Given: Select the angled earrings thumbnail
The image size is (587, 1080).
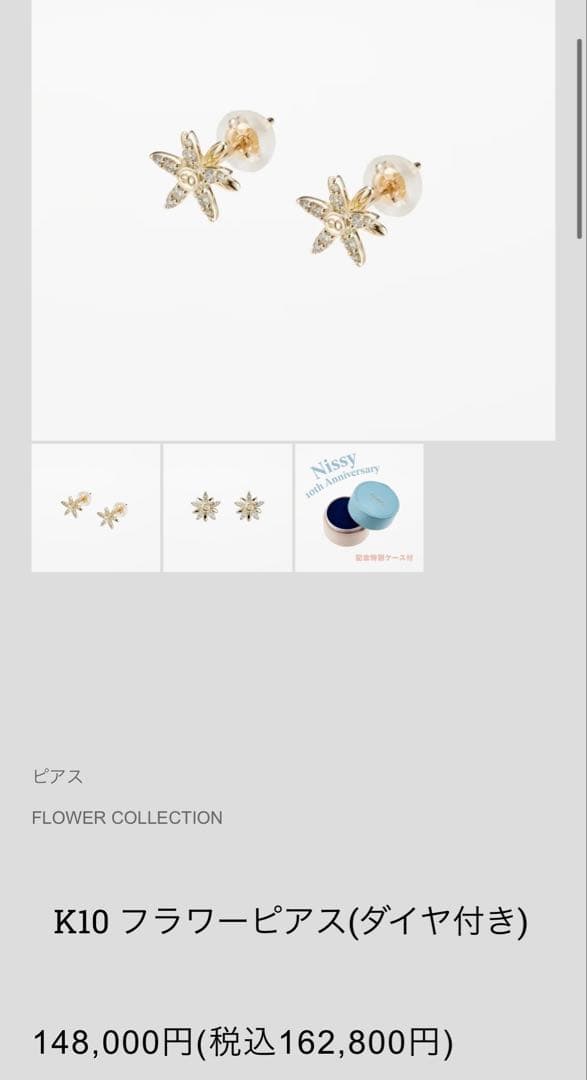Looking at the screenshot, I should 96,508.
